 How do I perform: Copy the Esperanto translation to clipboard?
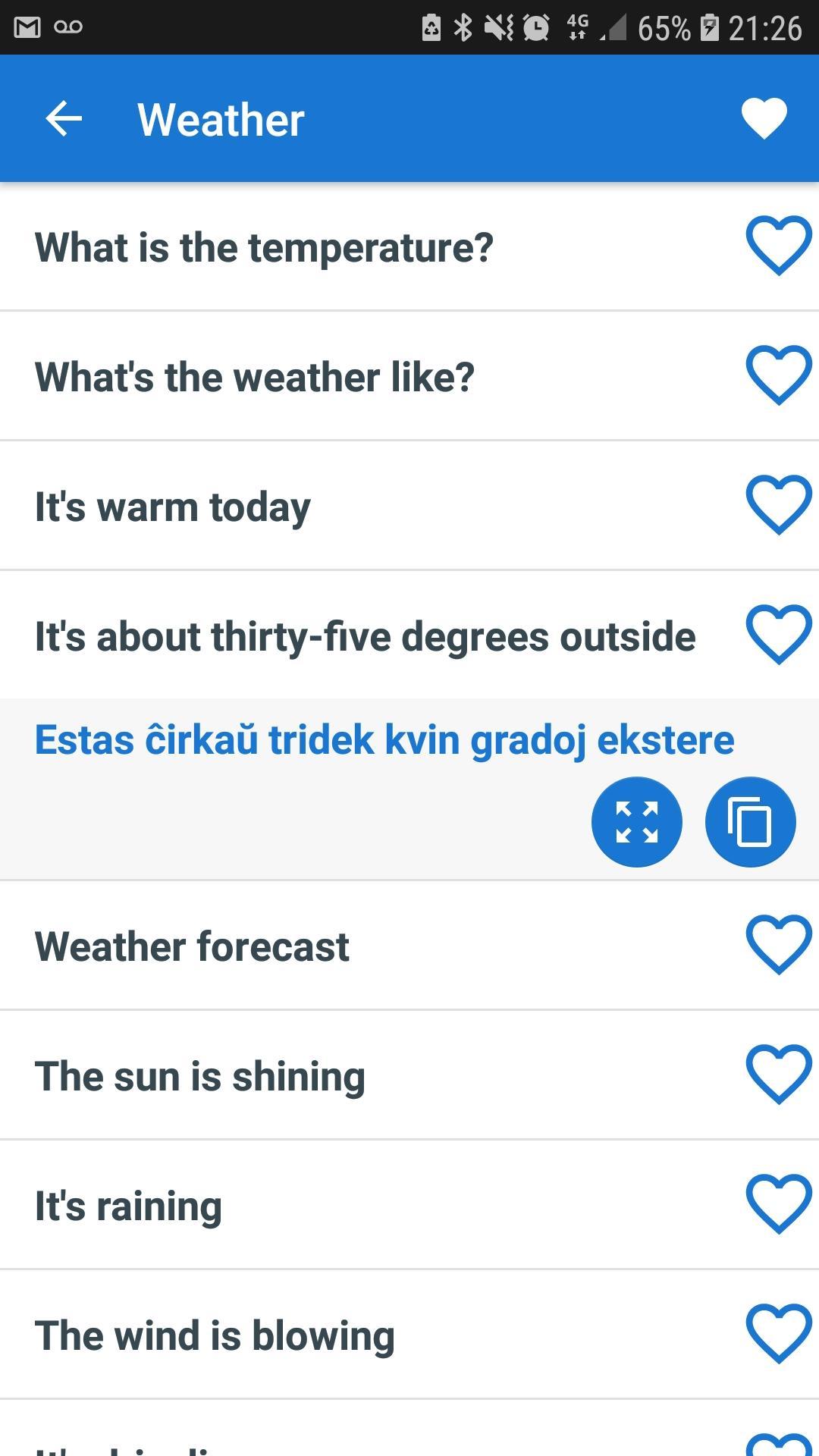[x=750, y=822]
